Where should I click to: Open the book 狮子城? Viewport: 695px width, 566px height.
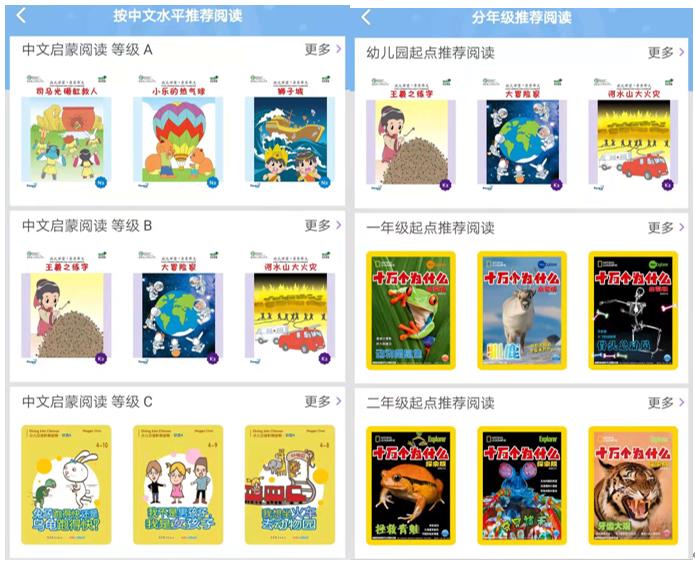(x=288, y=137)
